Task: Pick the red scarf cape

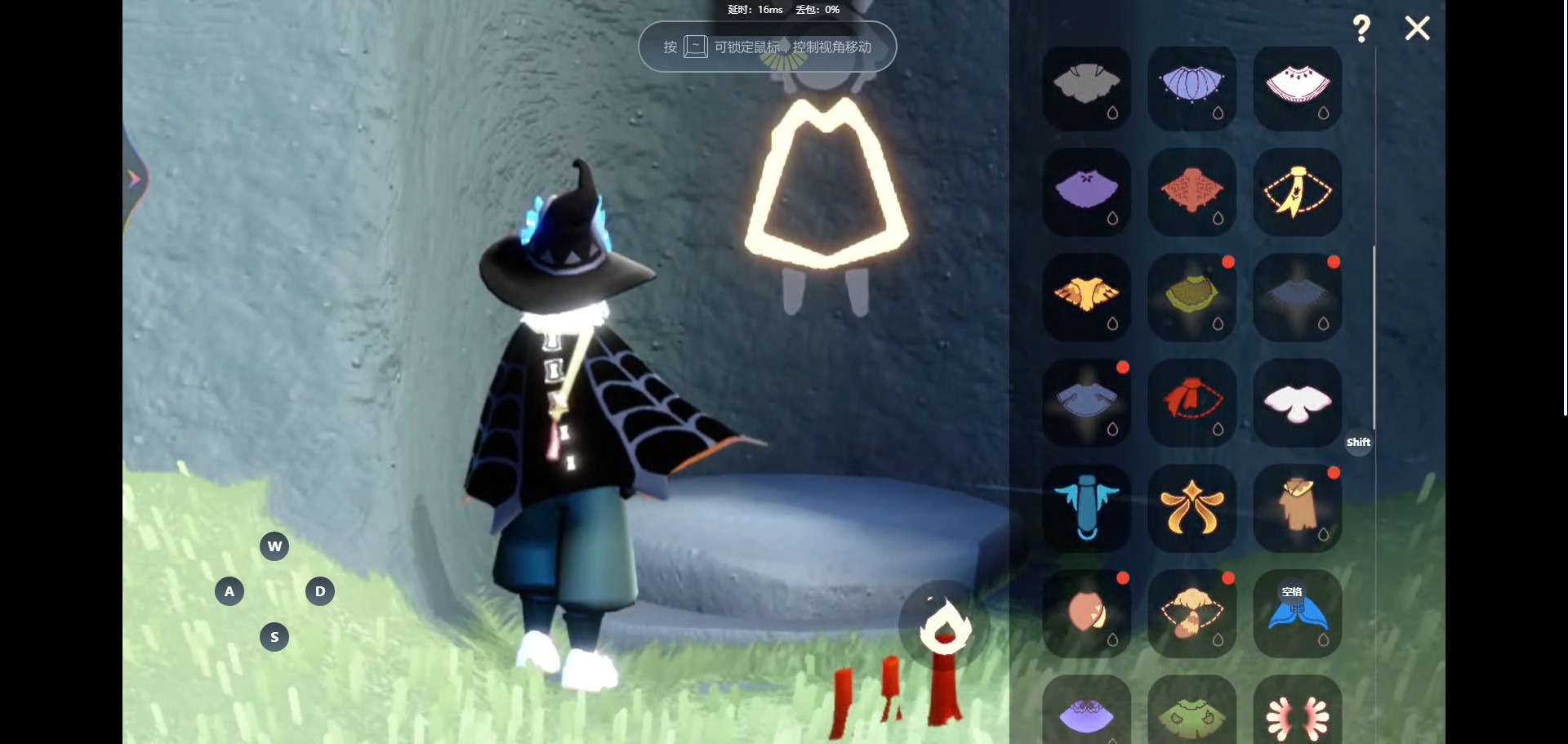Action: [x=1192, y=403]
